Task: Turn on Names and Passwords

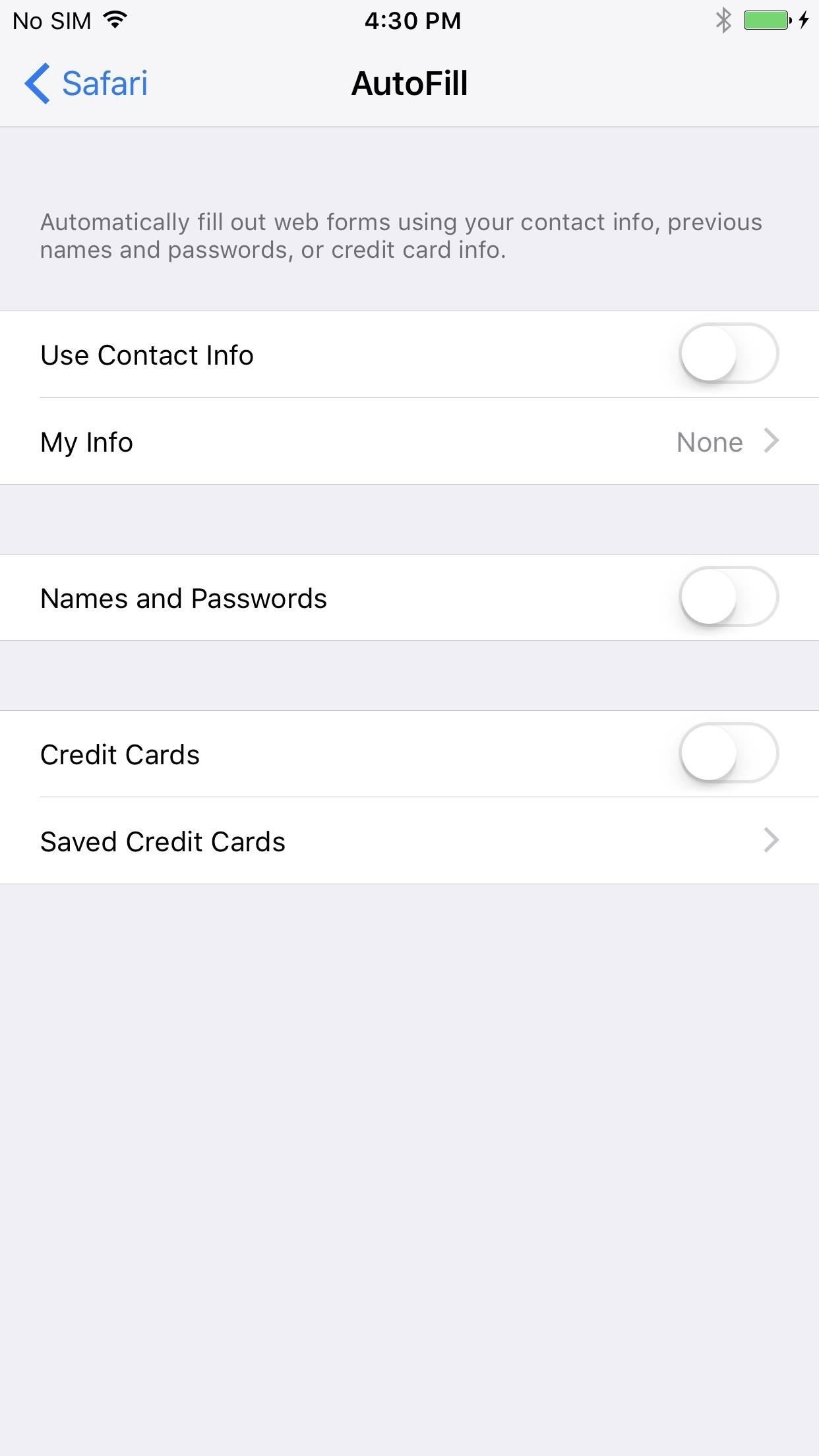Action: click(728, 597)
